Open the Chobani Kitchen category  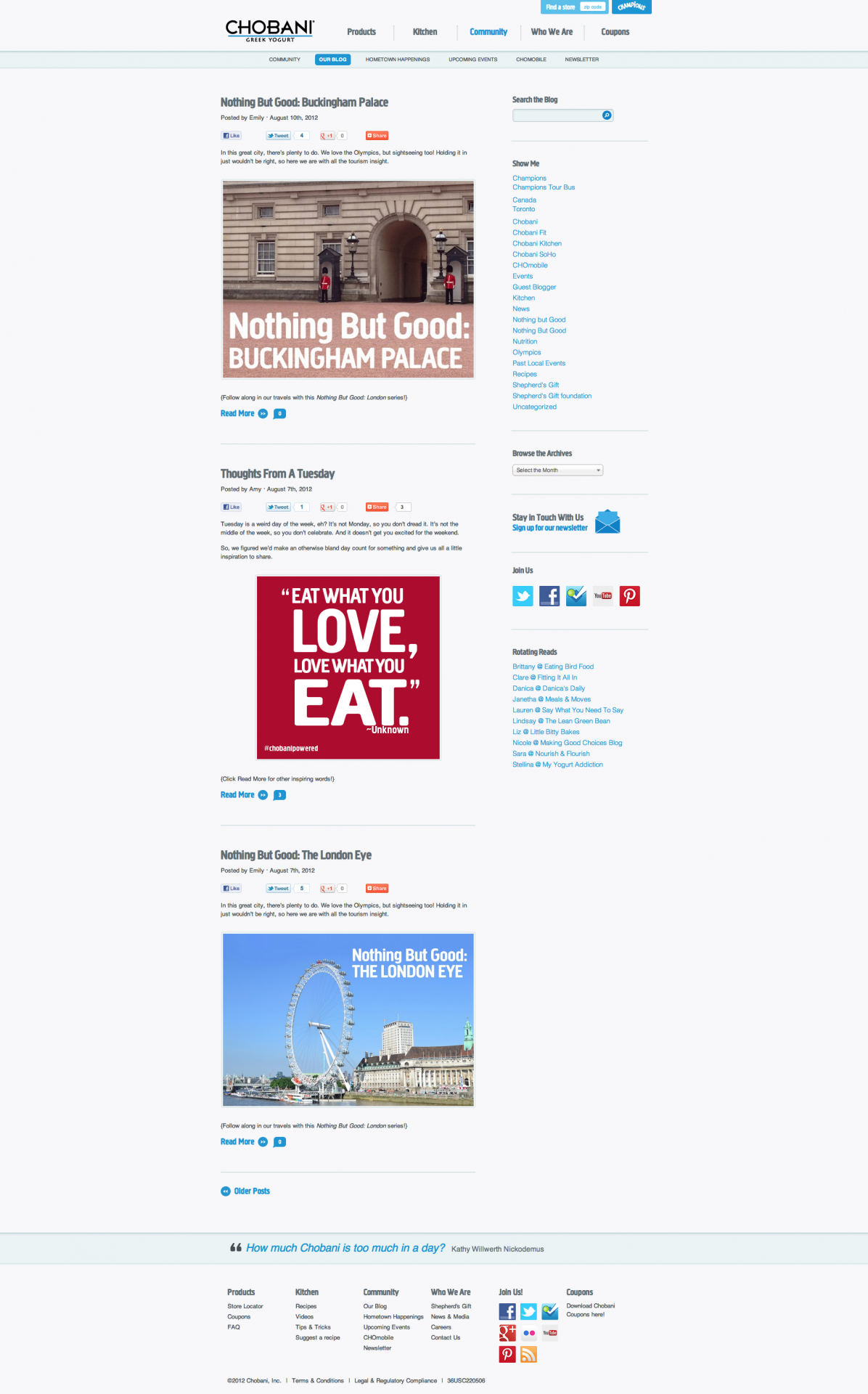(x=536, y=244)
